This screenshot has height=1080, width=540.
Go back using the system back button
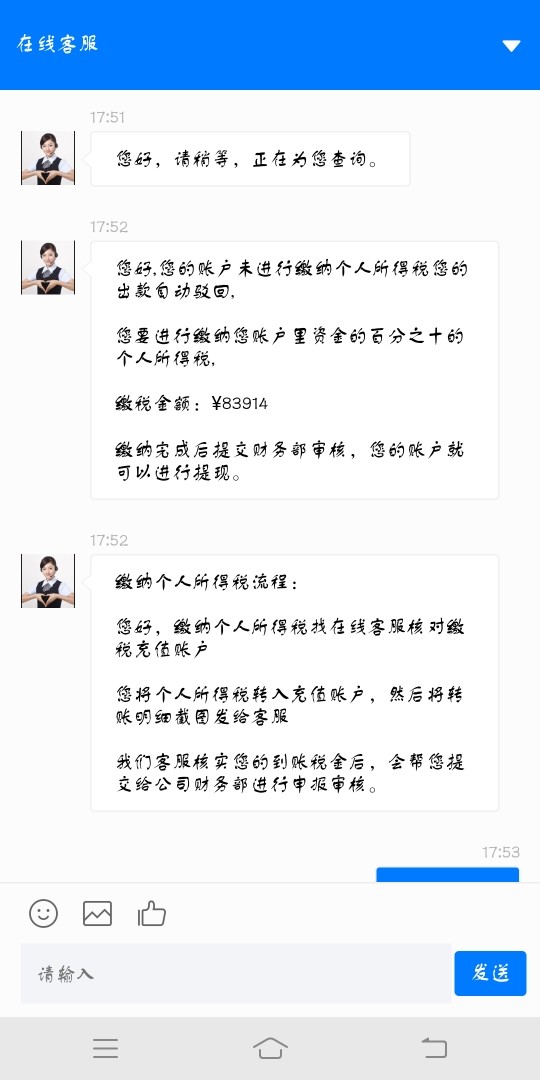(x=434, y=1048)
